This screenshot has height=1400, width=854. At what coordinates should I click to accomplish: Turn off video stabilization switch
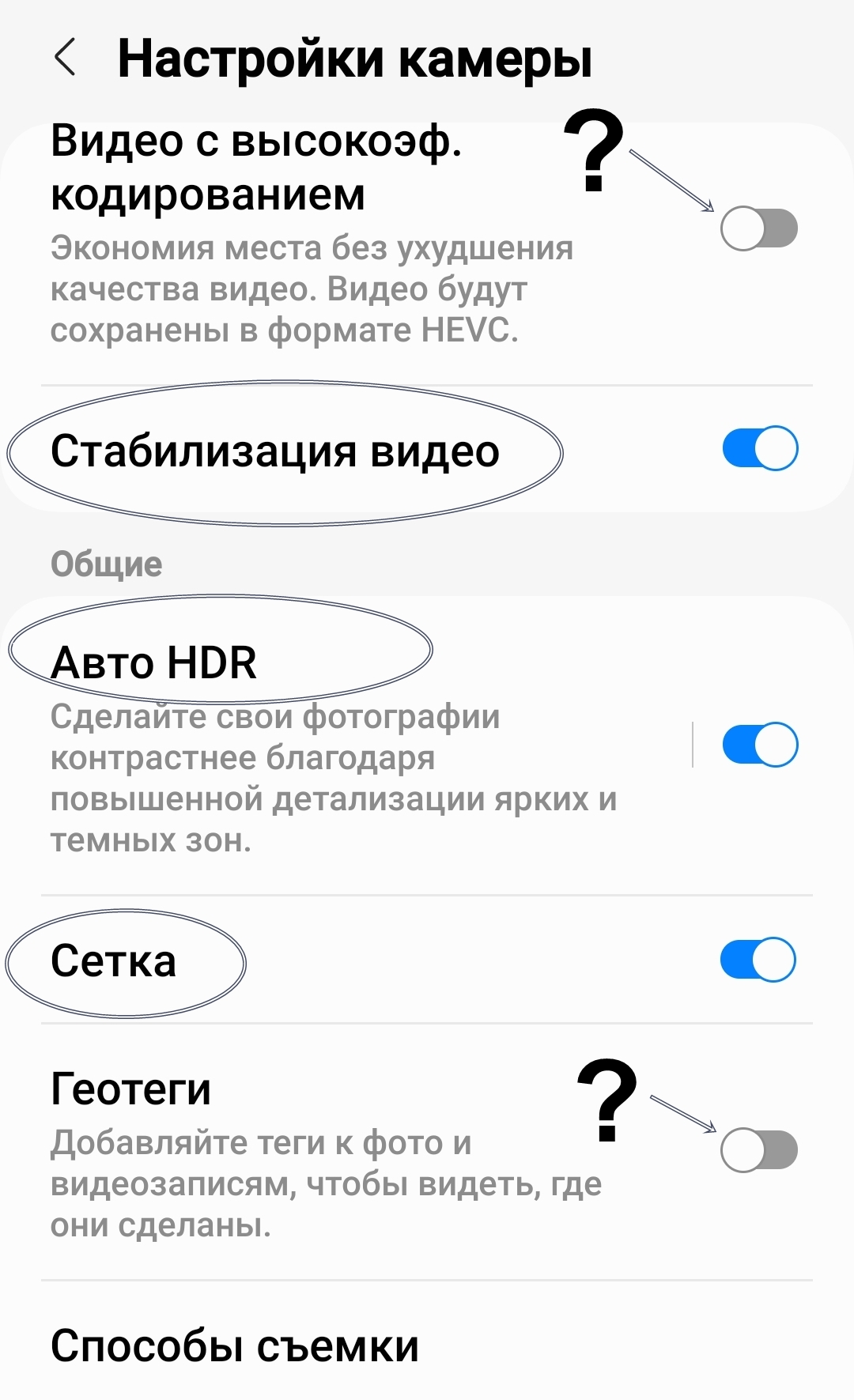760,448
